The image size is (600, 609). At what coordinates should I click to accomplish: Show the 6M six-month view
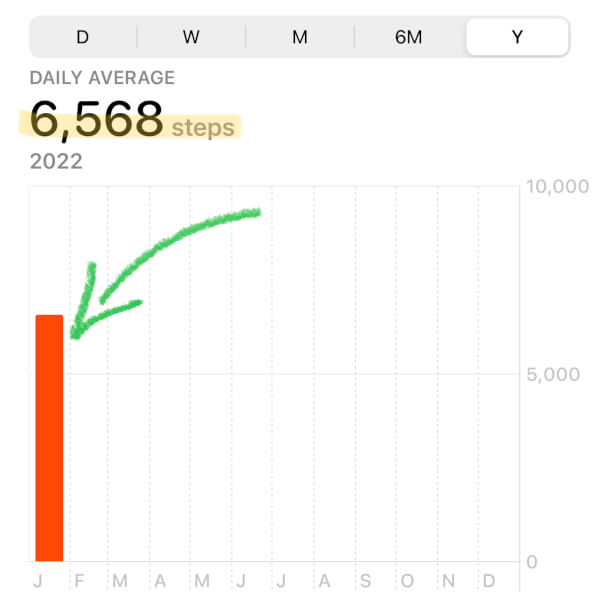point(408,37)
